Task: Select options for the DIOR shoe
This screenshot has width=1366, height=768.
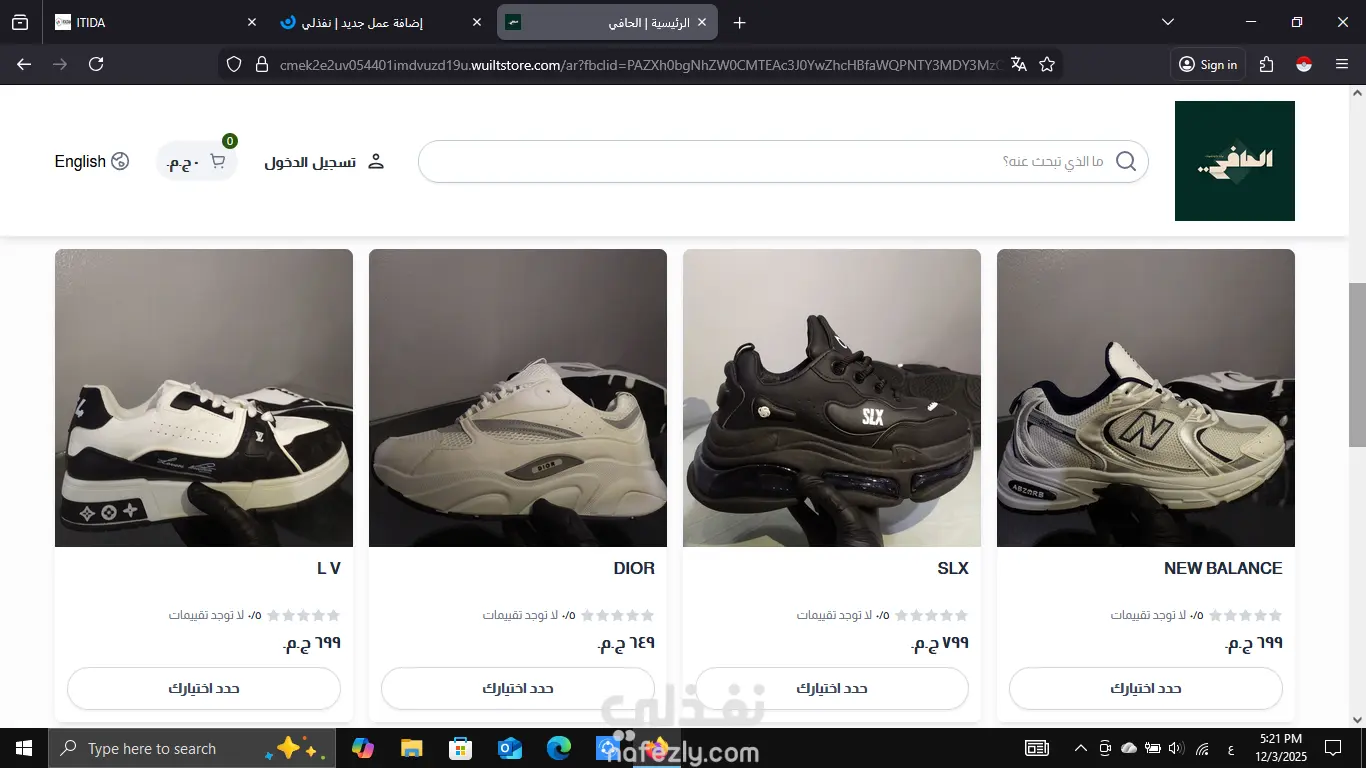Action: pos(517,688)
